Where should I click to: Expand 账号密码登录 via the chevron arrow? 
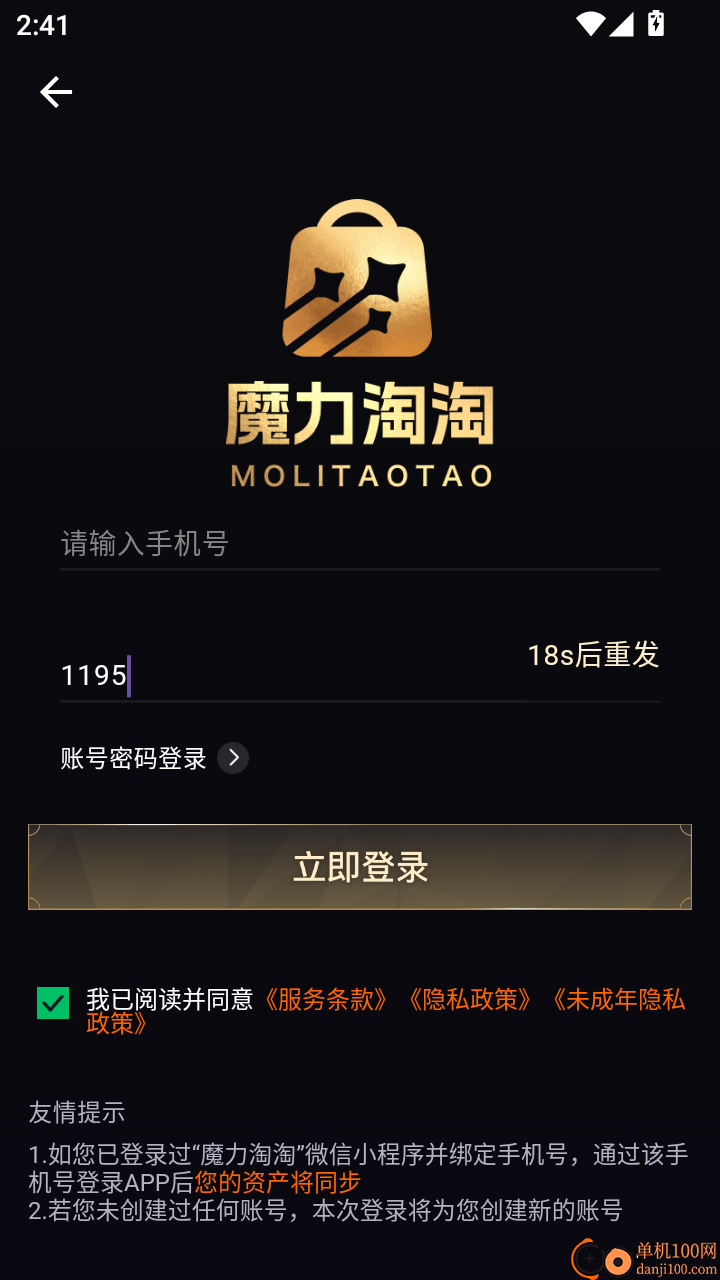coord(234,758)
